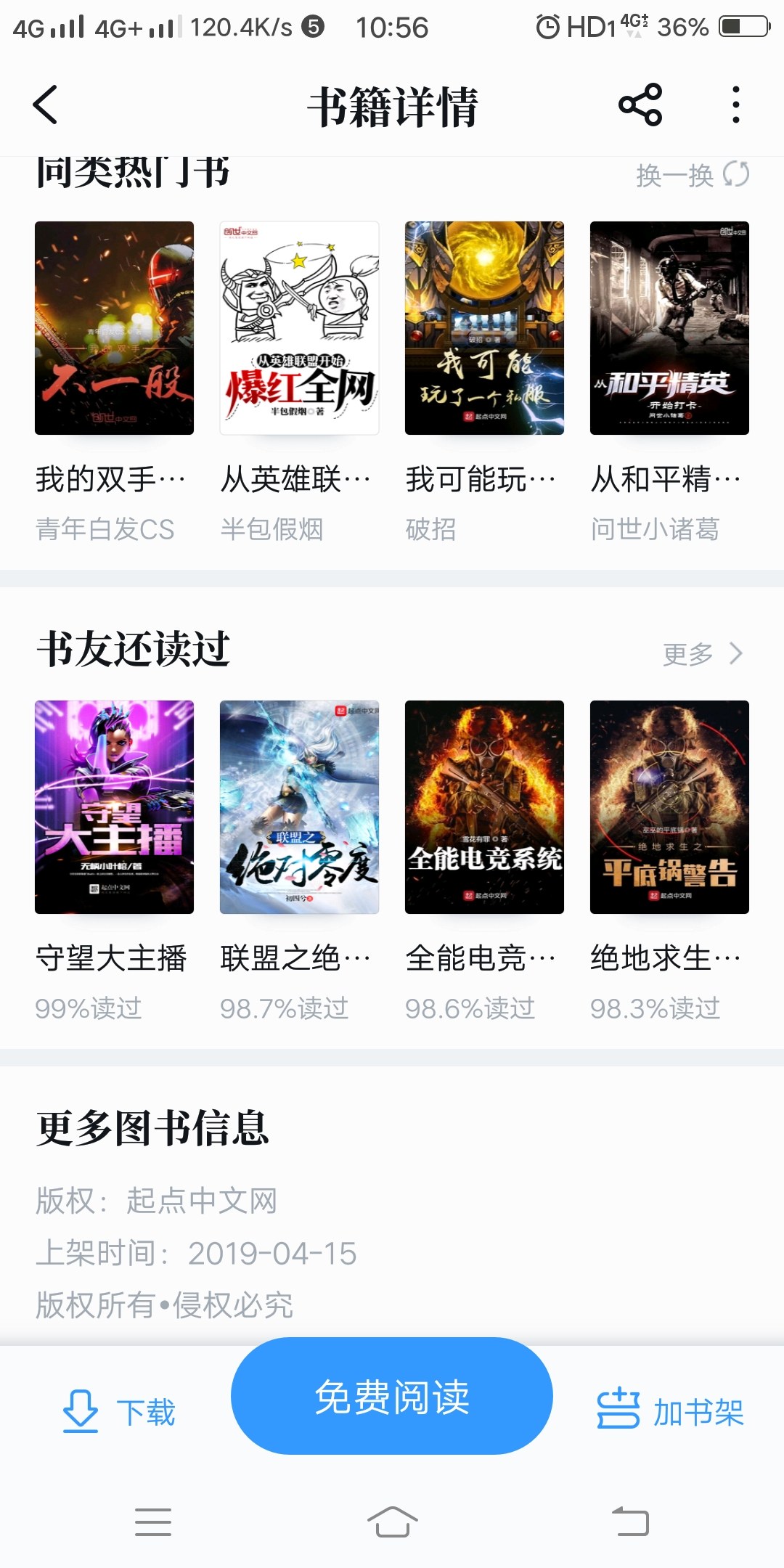Image resolution: width=784 pixels, height=1568 pixels.
Task: Go back from the book details page
Action: [x=45, y=105]
